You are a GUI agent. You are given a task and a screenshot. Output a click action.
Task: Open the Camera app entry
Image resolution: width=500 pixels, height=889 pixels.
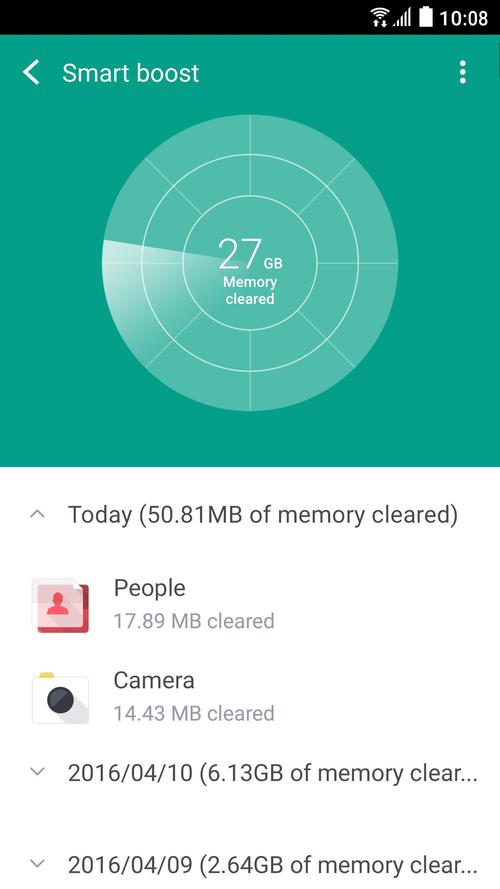pyautogui.click(x=250, y=697)
